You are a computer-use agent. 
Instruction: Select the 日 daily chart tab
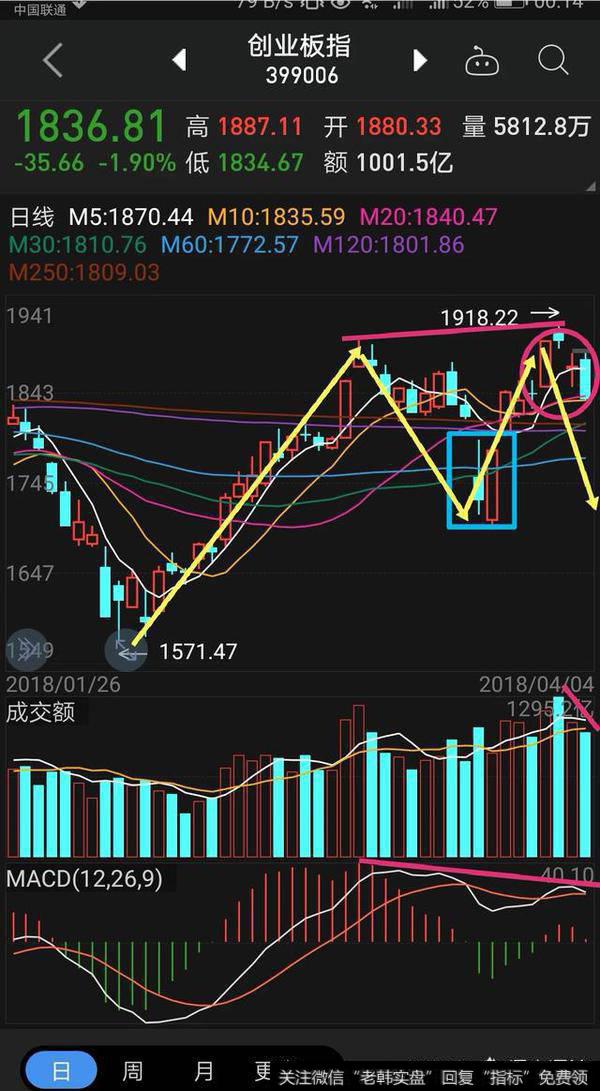(61, 1071)
